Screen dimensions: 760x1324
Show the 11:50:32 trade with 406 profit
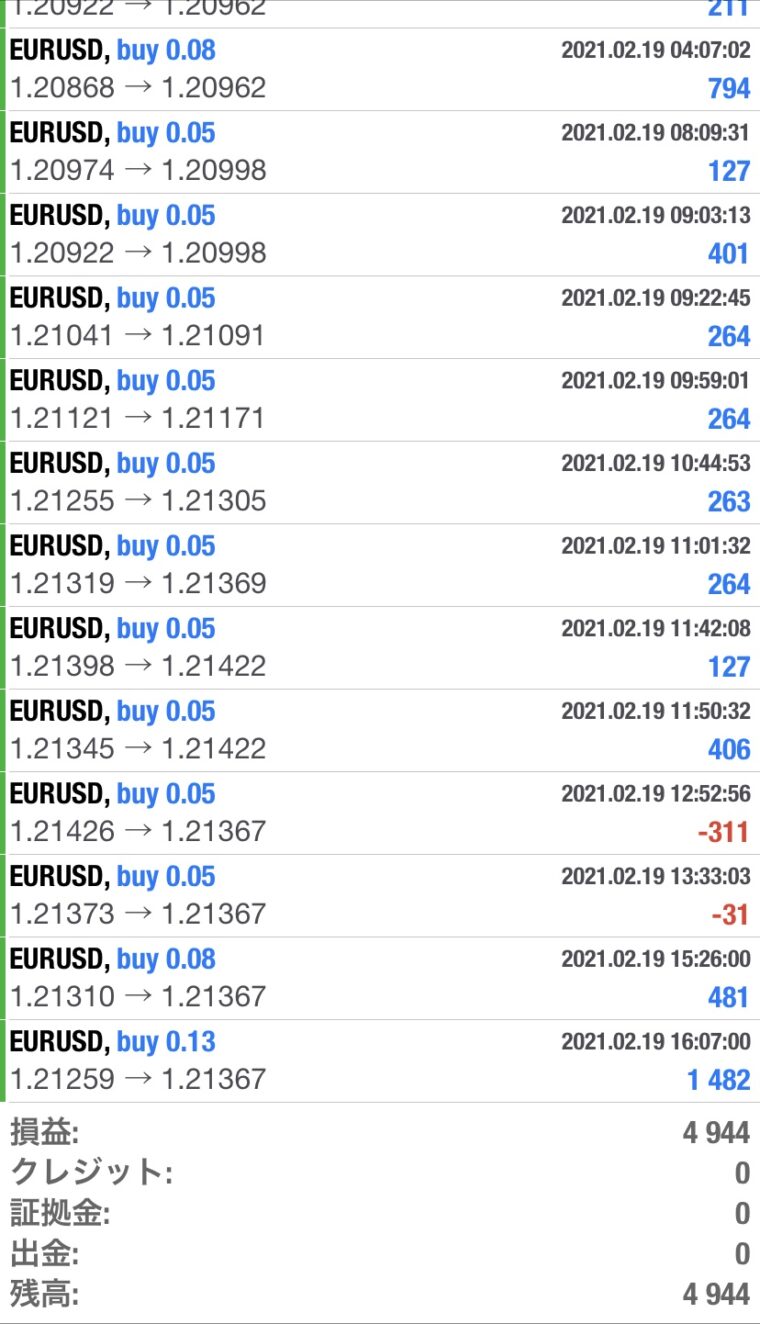click(380, 730)
